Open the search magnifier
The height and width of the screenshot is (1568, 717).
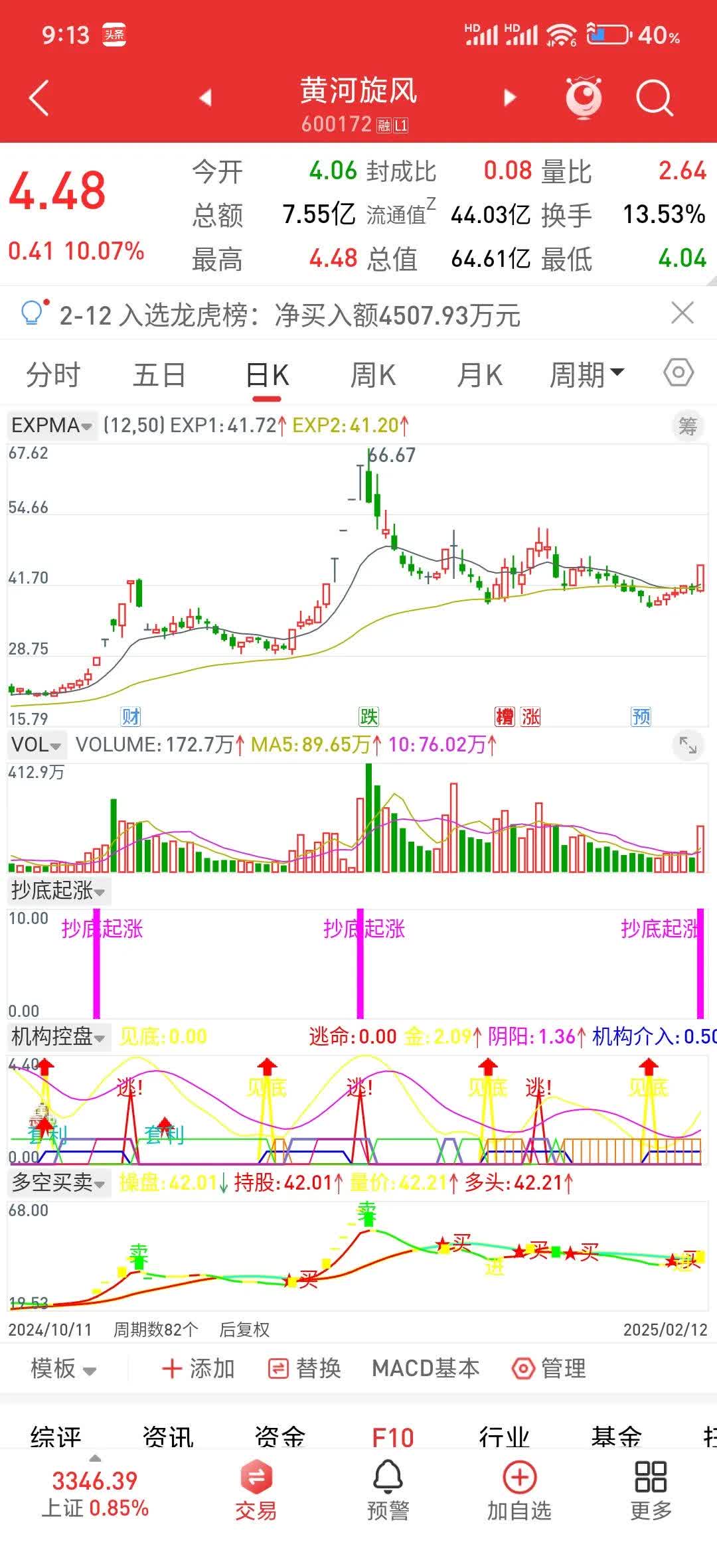(x=654, y=98)
